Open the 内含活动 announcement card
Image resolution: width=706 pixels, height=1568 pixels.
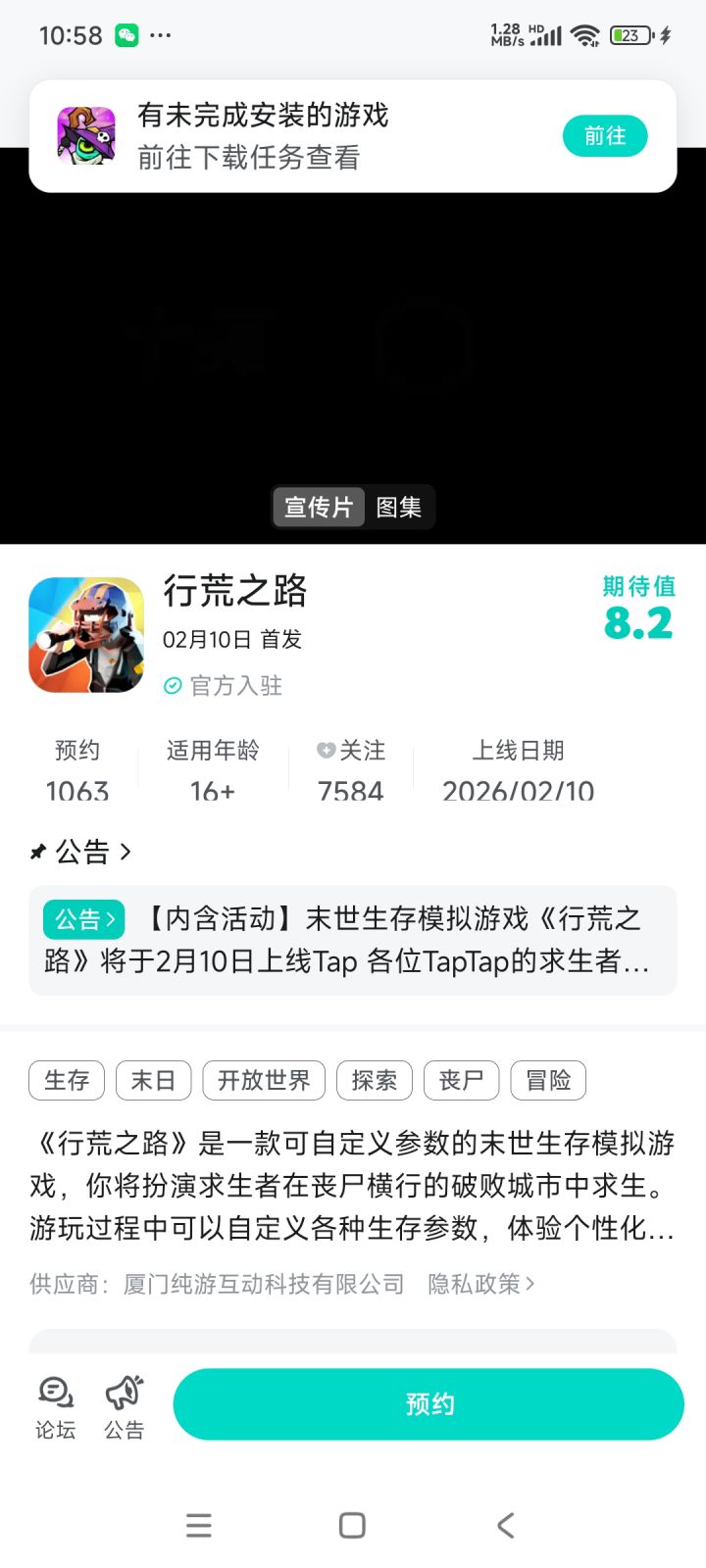[x=353, y=940]
